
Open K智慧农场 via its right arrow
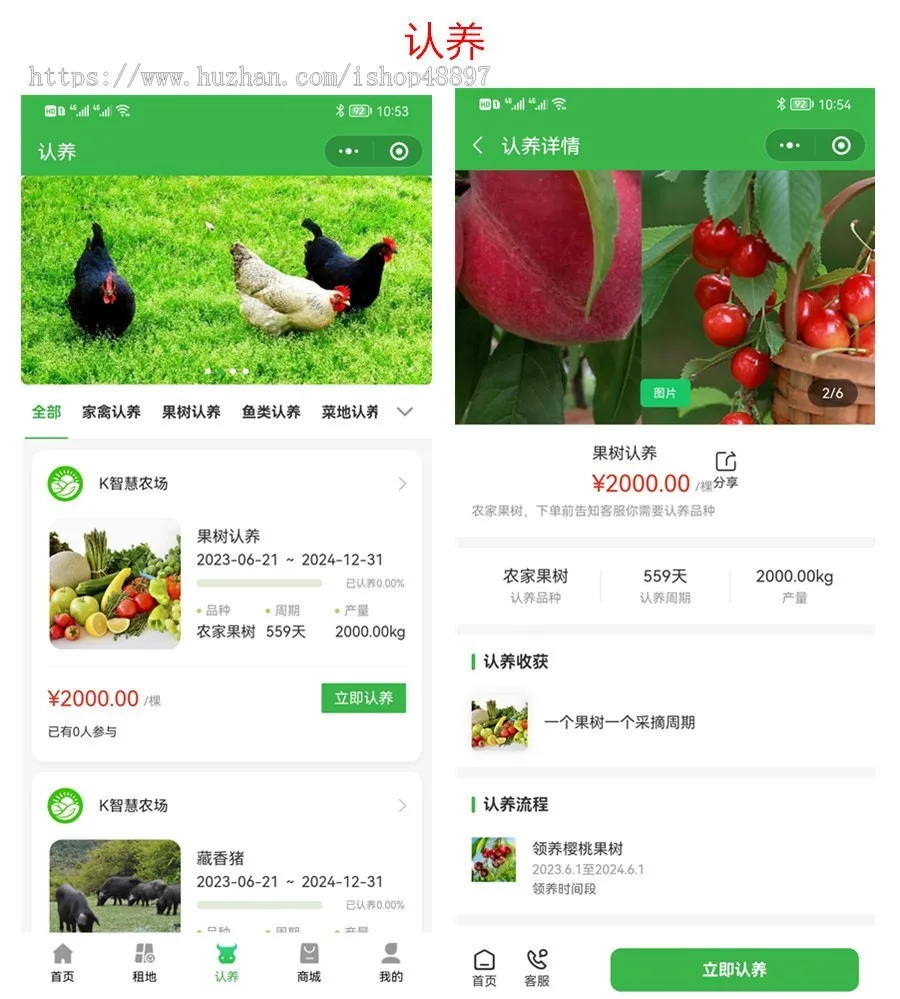[402, 483]
